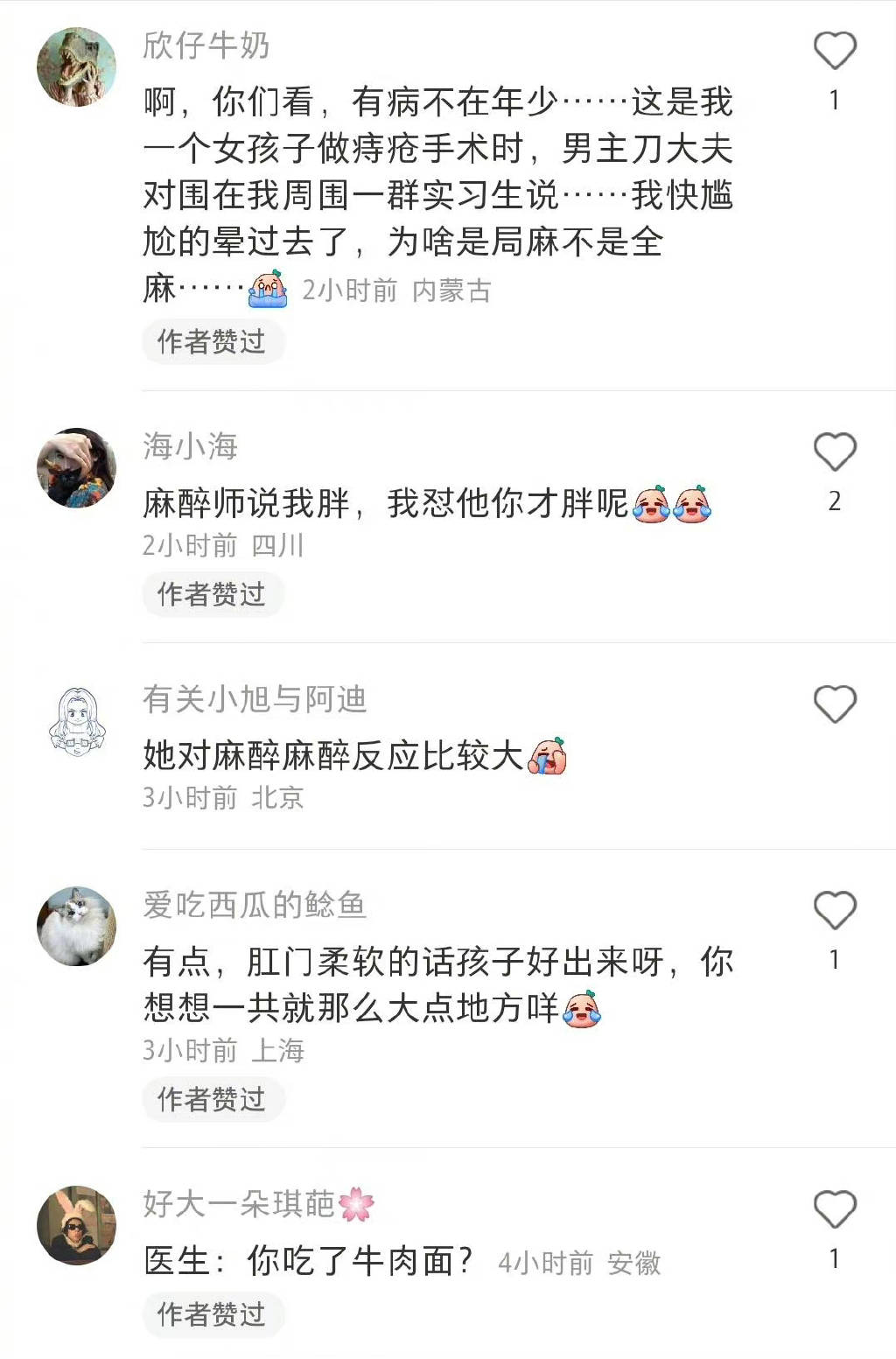Like 海小海's comment
The height and width of the screenshot is (1359, 896).
point(835,452)
